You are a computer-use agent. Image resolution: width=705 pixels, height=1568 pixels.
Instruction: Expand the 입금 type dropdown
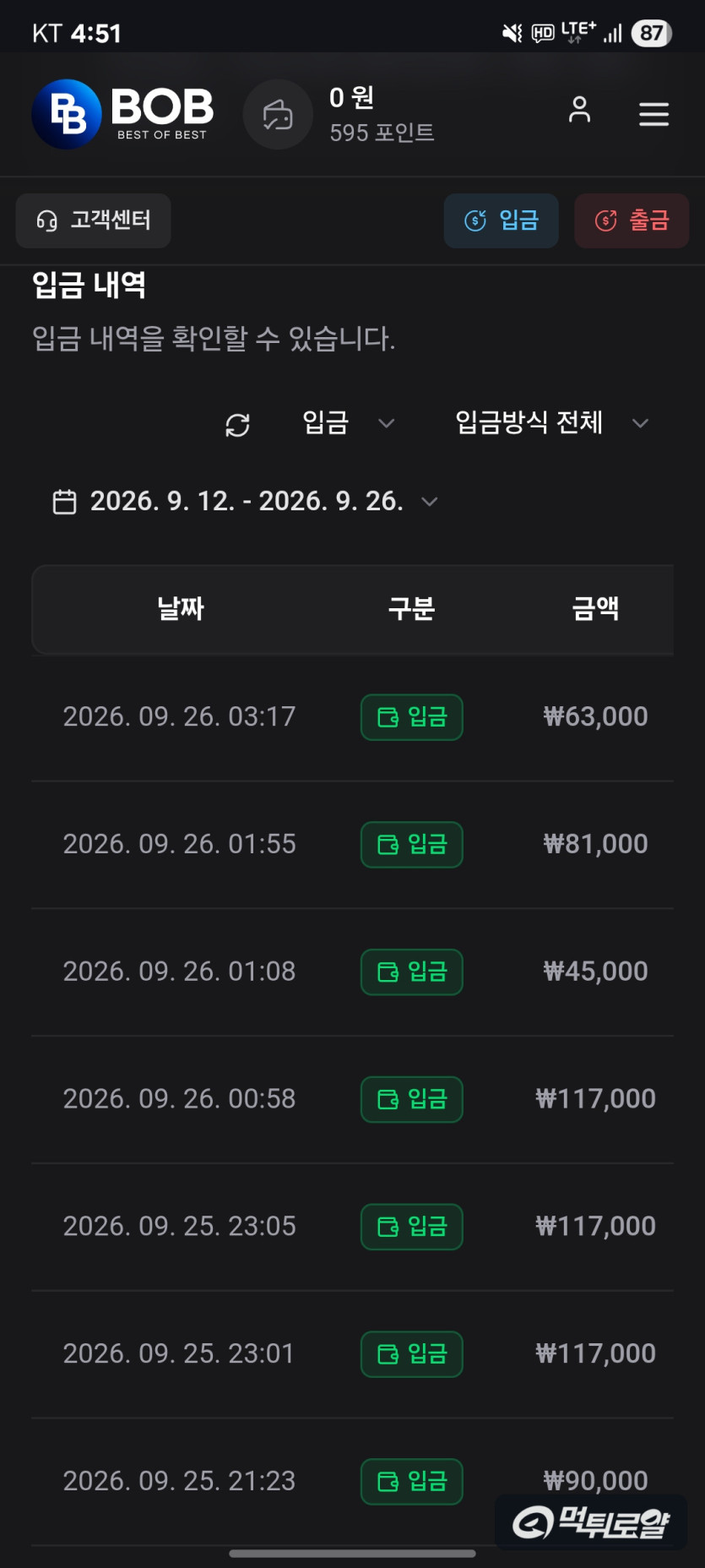348,422
